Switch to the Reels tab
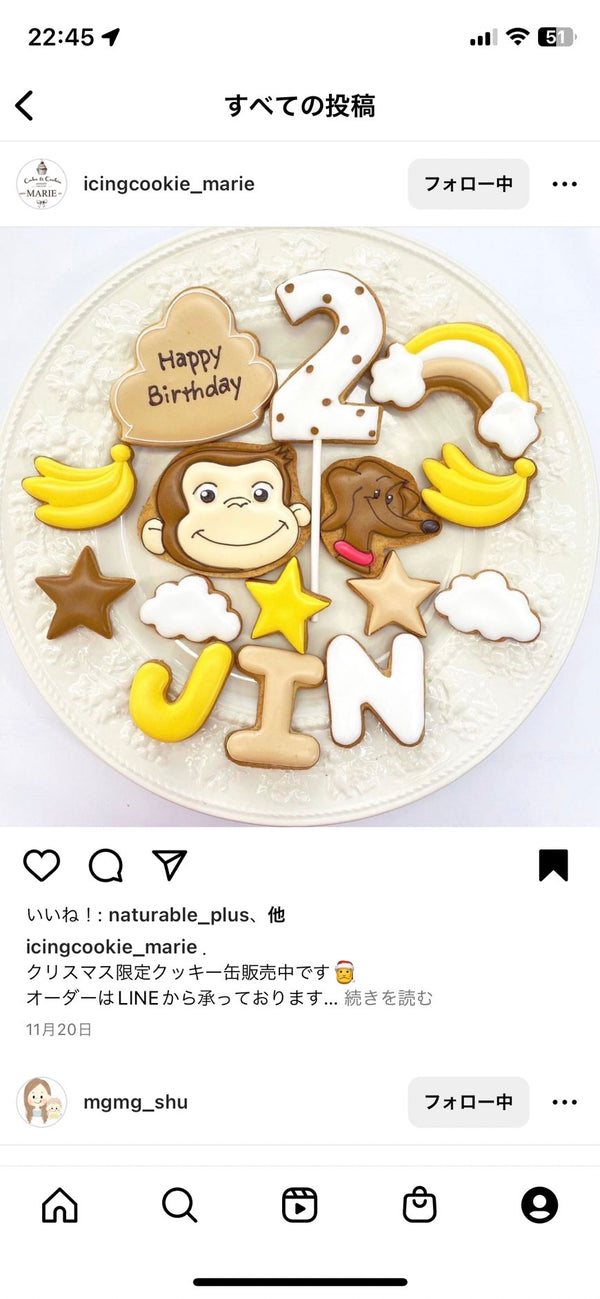The height and width of the screenshot is (1299, 600). pyautogui.click(x=300, y=1205)
